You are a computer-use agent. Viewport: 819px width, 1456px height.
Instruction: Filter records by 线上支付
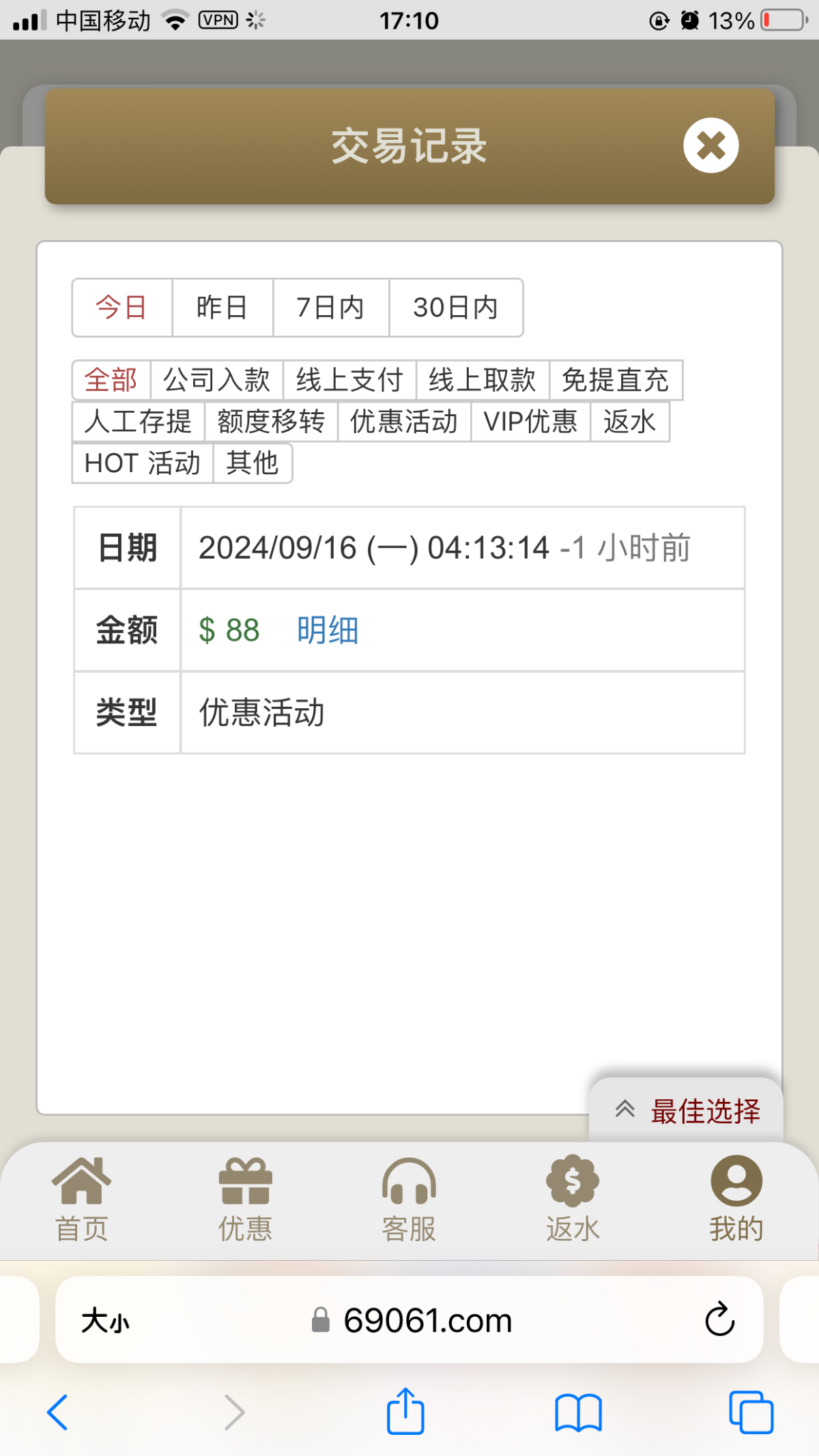(349, 380)
